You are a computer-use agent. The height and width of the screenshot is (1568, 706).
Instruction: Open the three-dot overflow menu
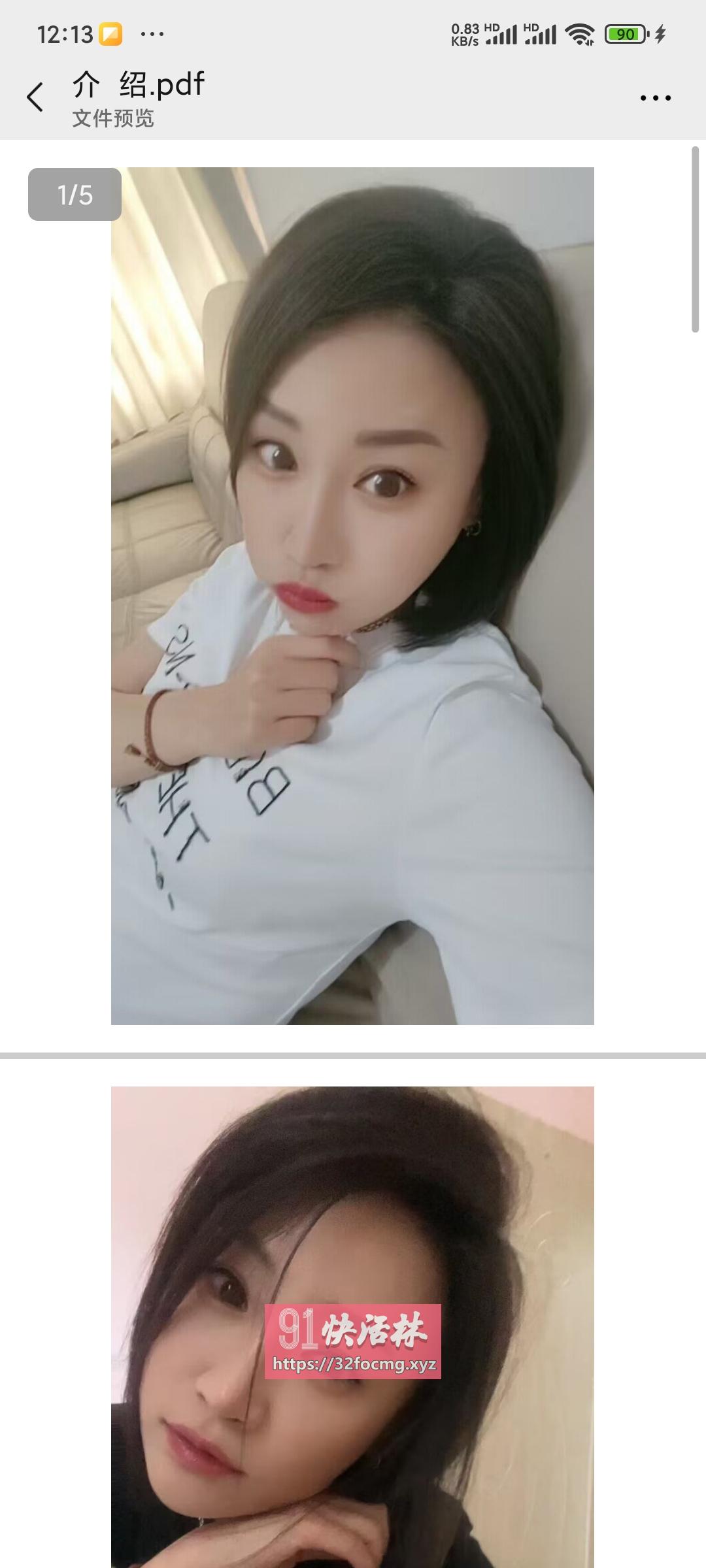click(x=655, y=98)
